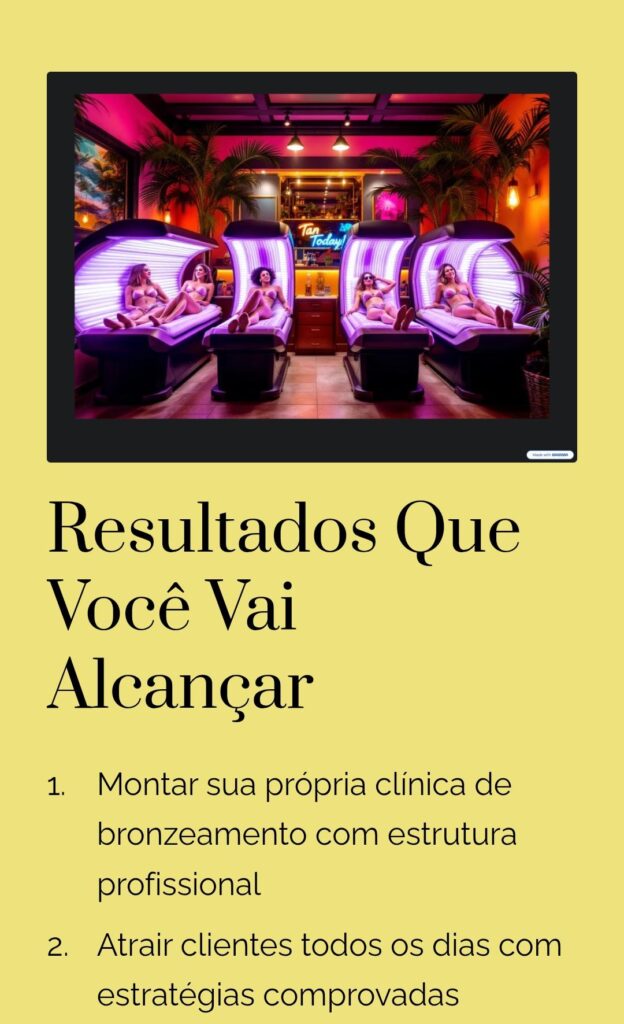Tap the Made with Gamma badge
Viewport: 624px width, 1024px height.
click(x=550, y=454)
